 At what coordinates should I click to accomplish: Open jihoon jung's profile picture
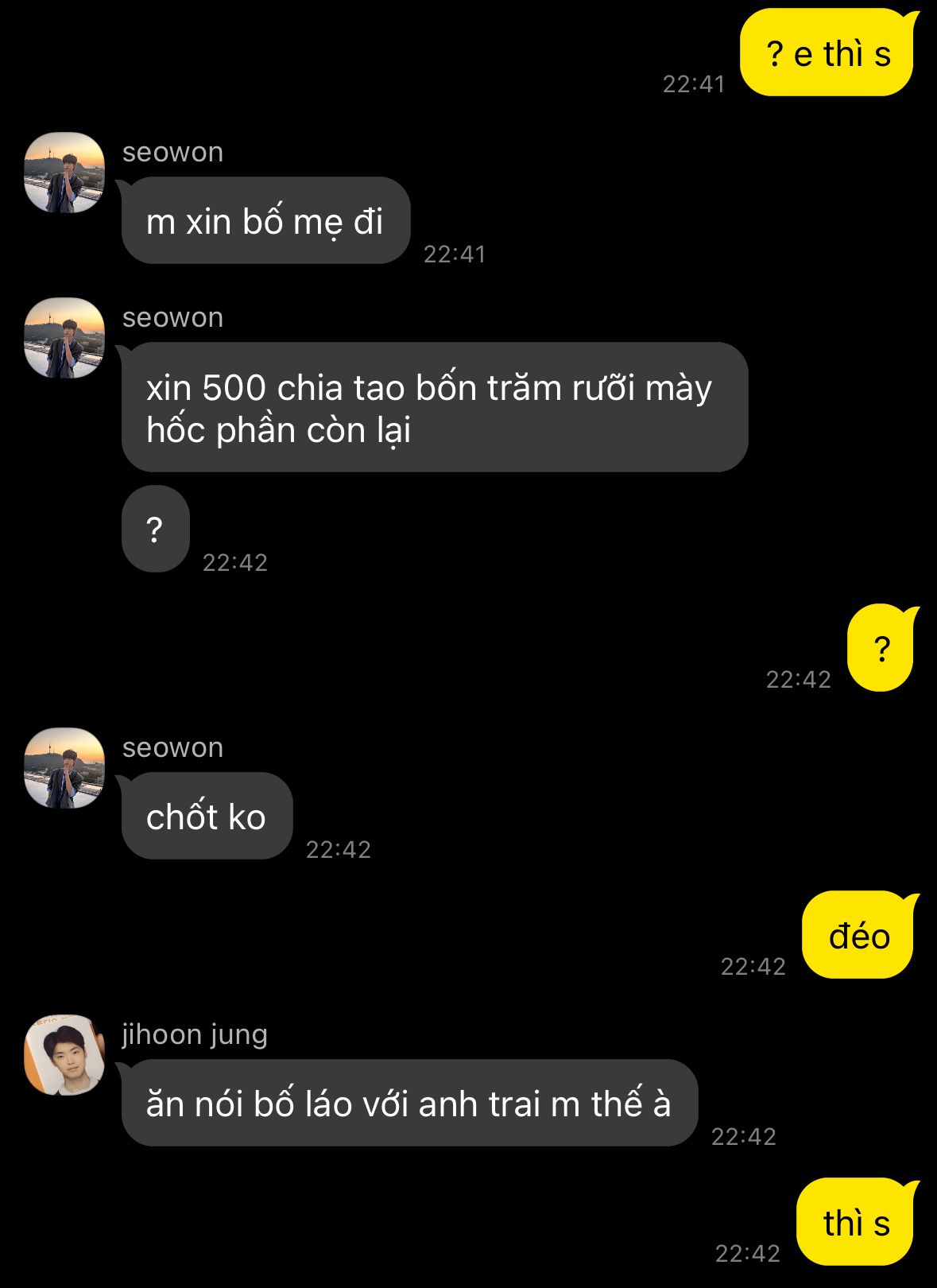coord(64,1054)
